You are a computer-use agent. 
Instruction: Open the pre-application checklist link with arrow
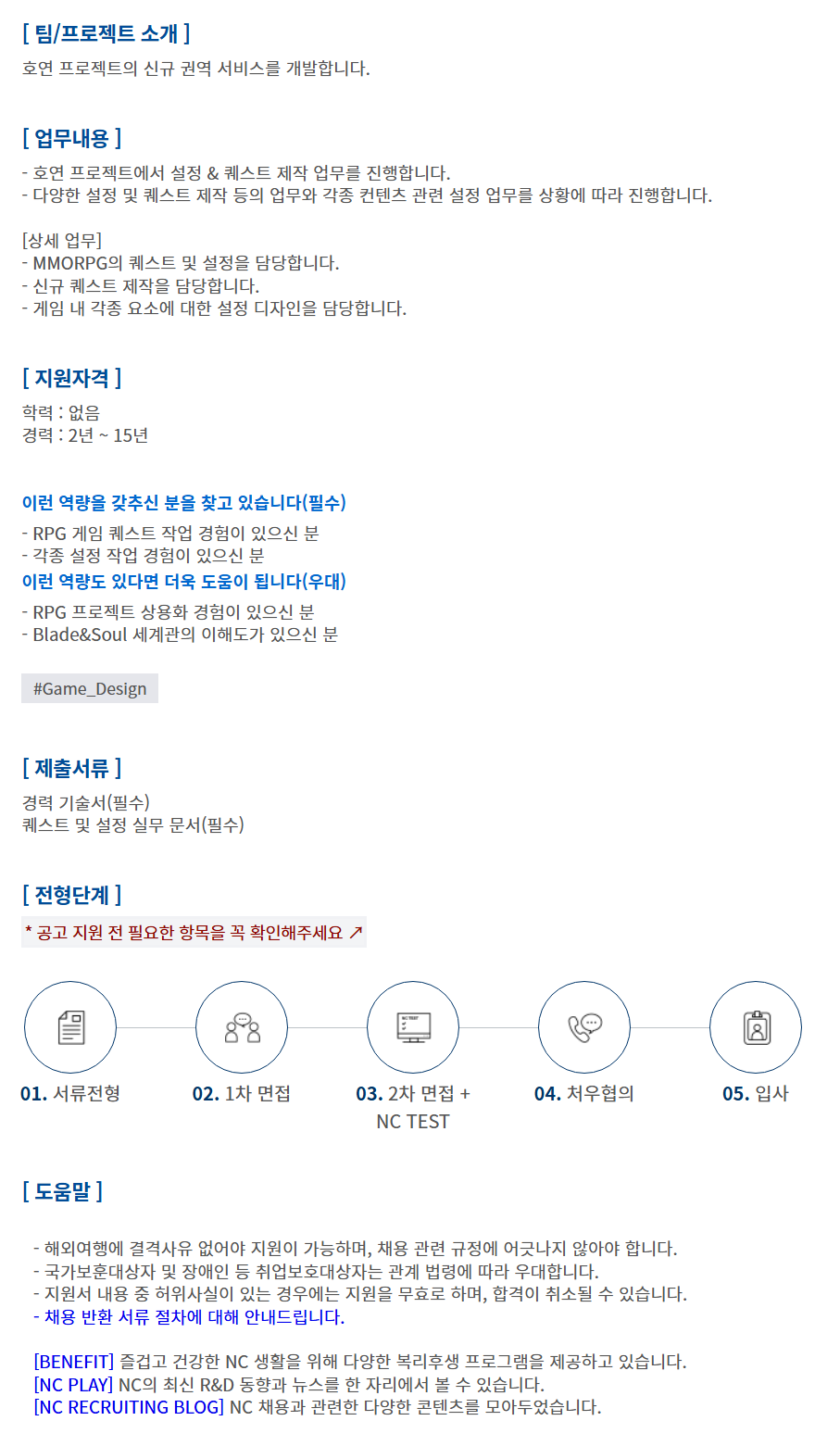click(194, 932)
